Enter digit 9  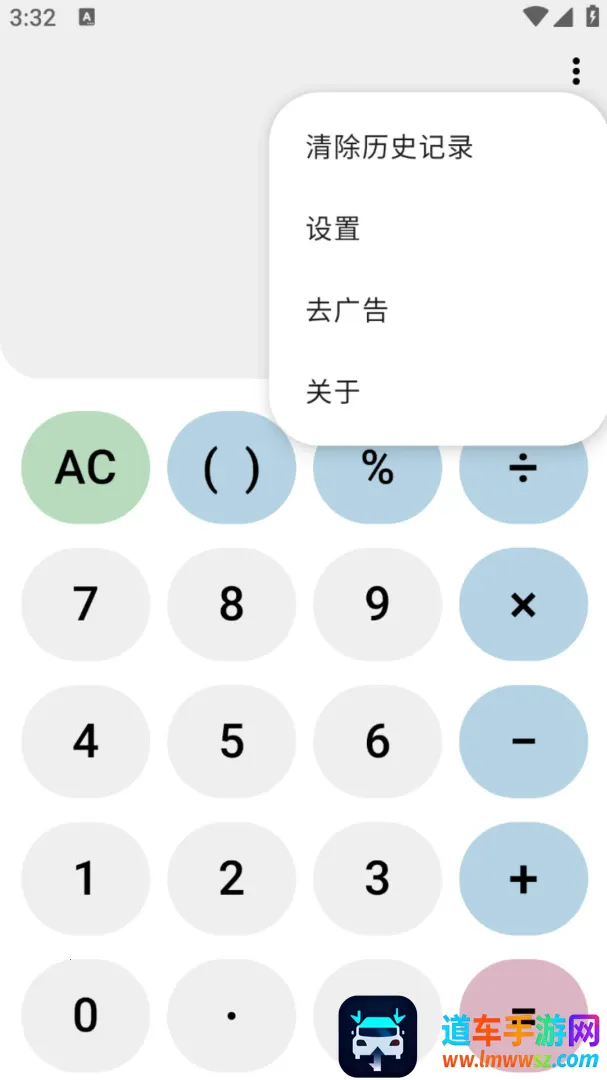[x=378, y=605]
